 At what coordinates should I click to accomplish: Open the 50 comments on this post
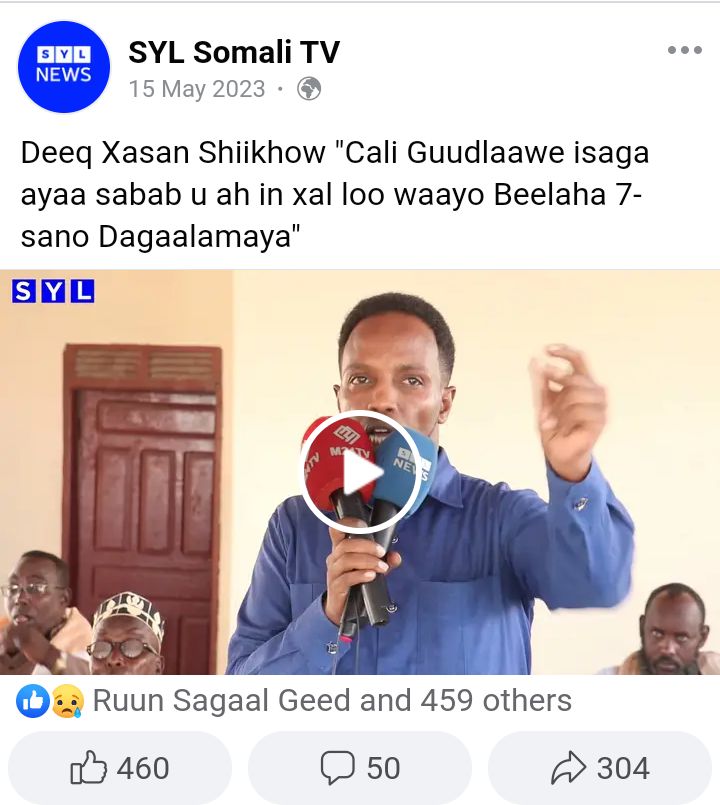(x=360, y=768)
